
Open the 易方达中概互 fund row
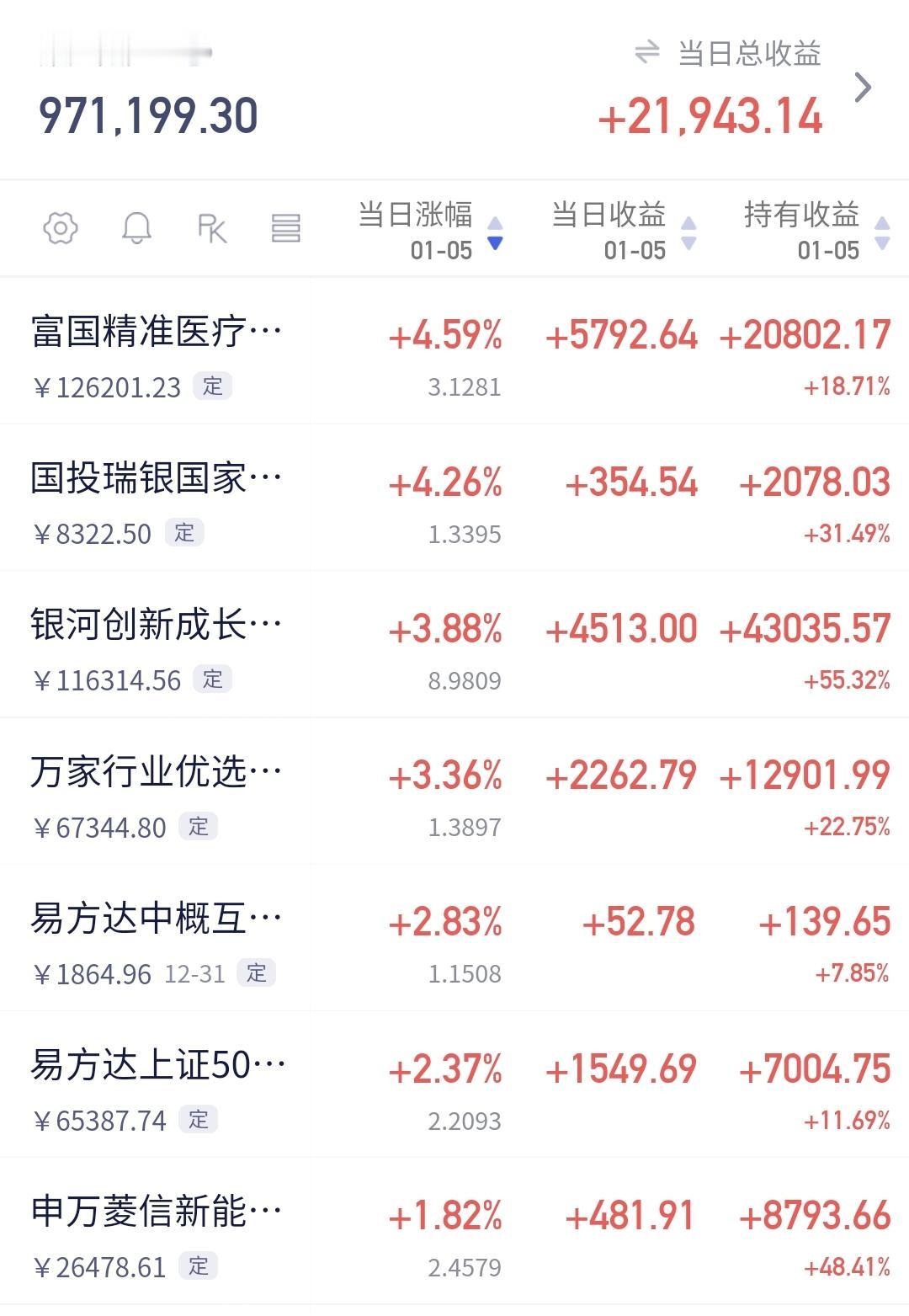coord(157,918)
